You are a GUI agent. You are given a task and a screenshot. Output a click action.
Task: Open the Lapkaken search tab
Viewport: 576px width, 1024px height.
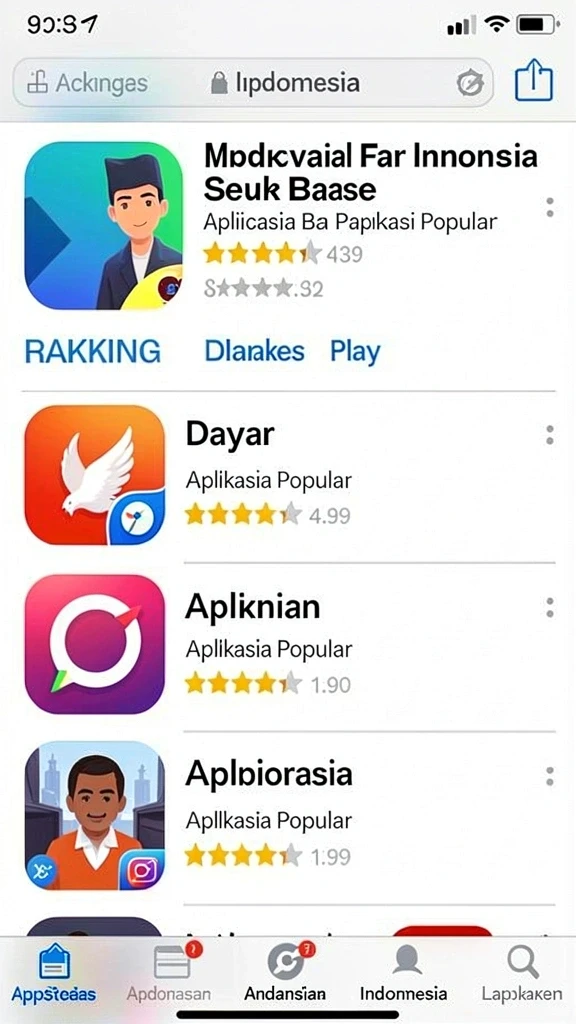coord(522,974)
